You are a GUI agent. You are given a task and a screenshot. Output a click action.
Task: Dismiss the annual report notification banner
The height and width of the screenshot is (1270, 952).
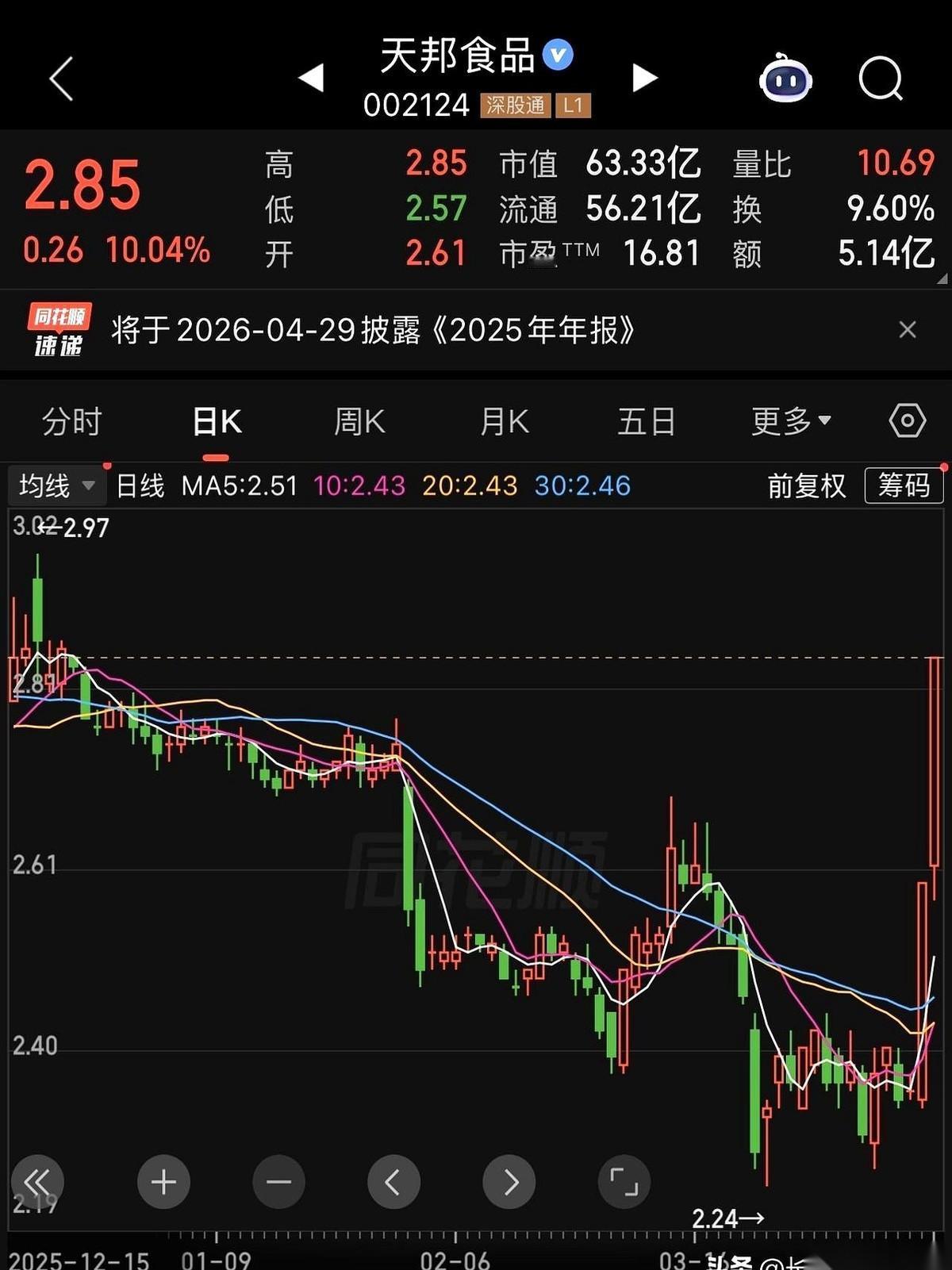click(909, 329)
